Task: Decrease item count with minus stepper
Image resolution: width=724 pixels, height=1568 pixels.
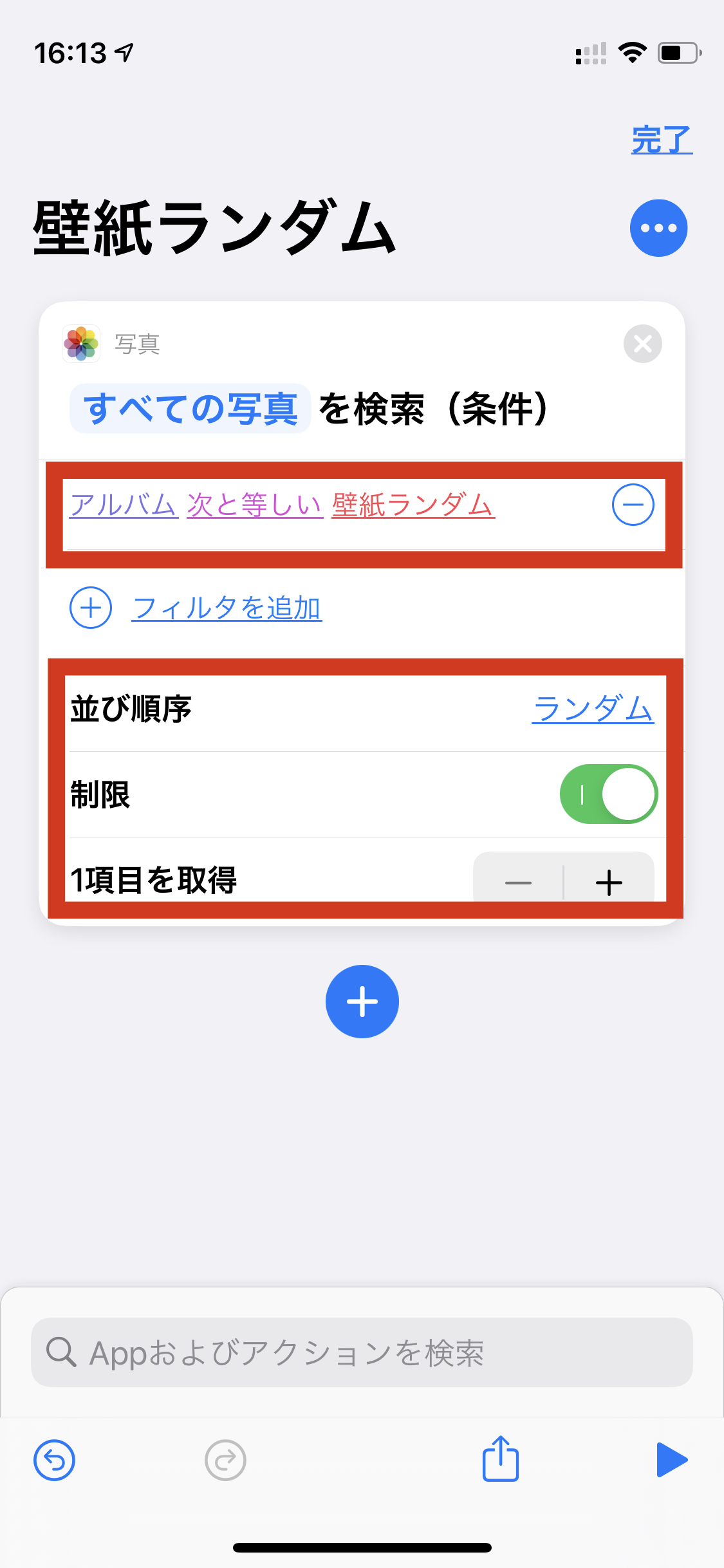Action: (518, 882)
